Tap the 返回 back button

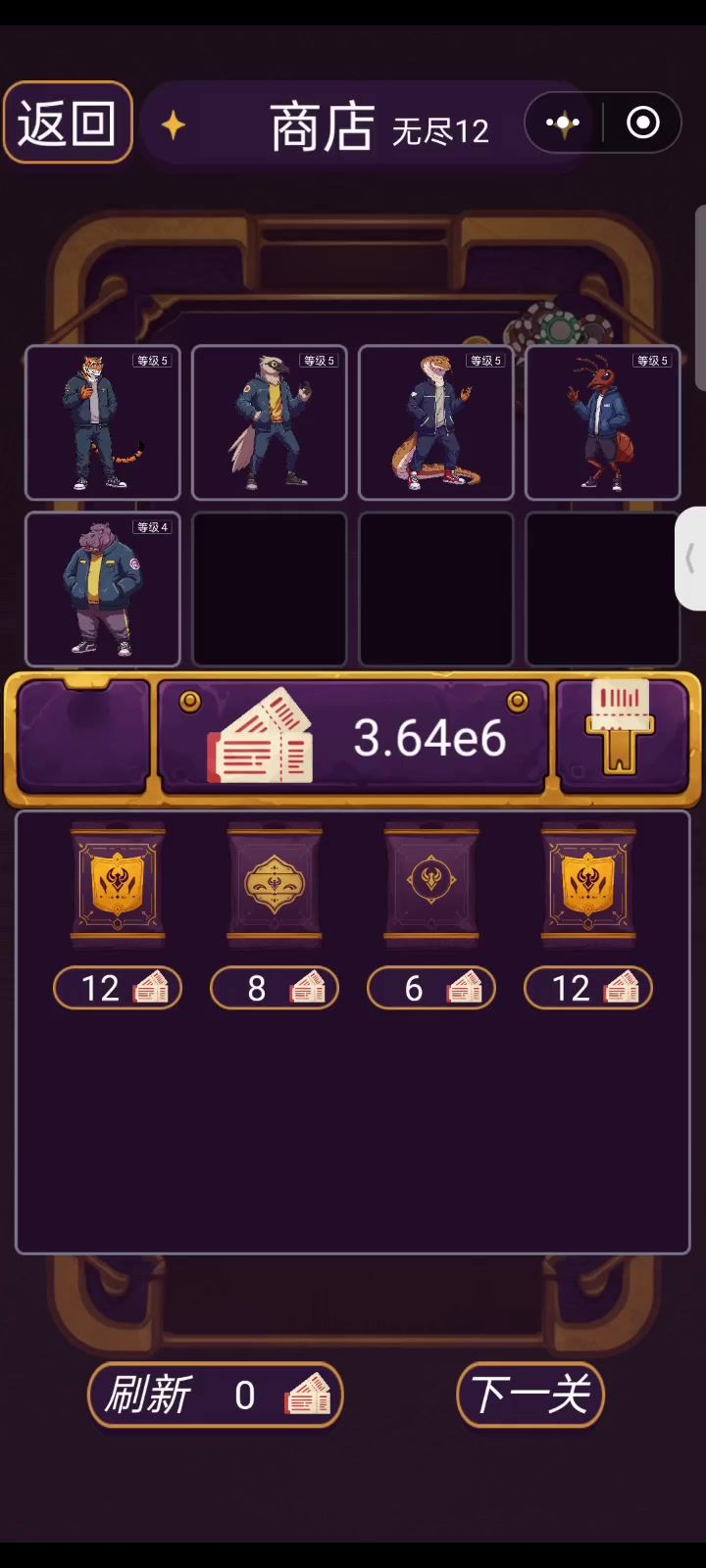(x=68, y=123)
